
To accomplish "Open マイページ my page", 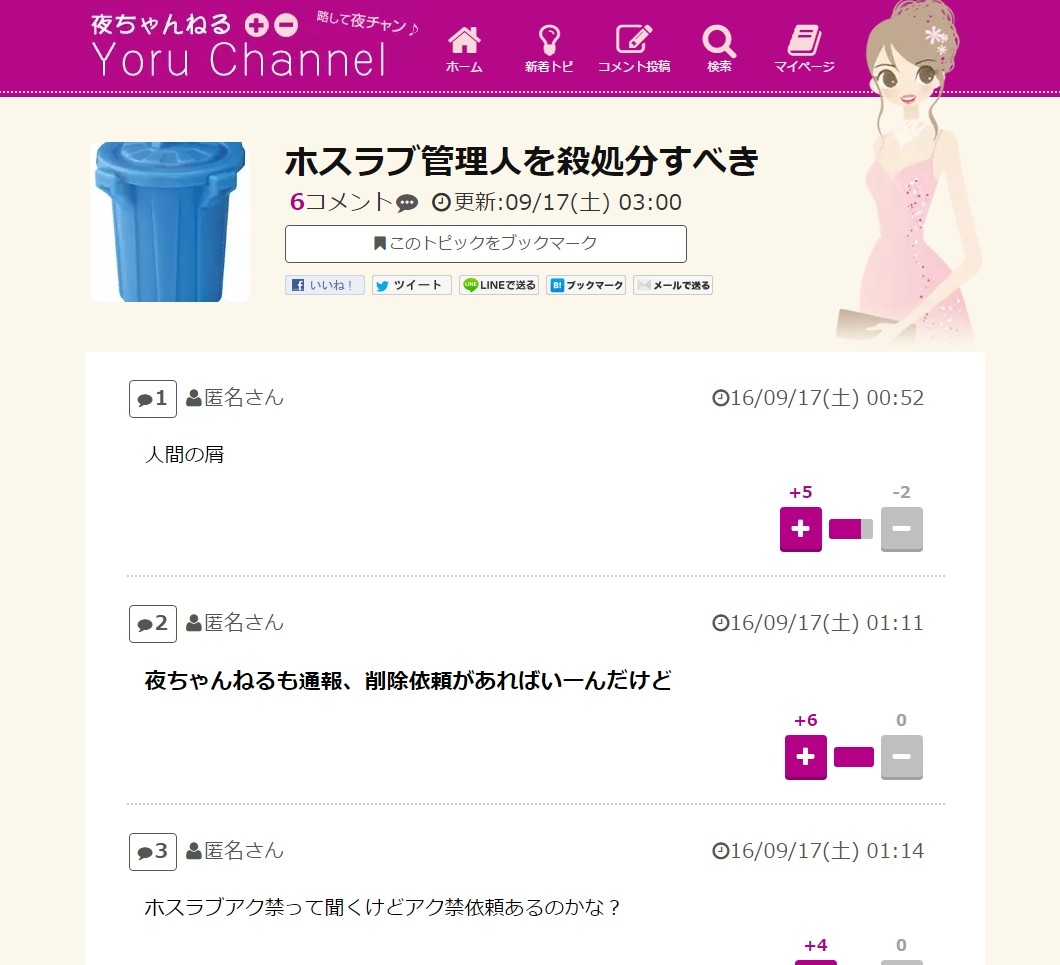I will pyautogui.click(x=804, y=49).
